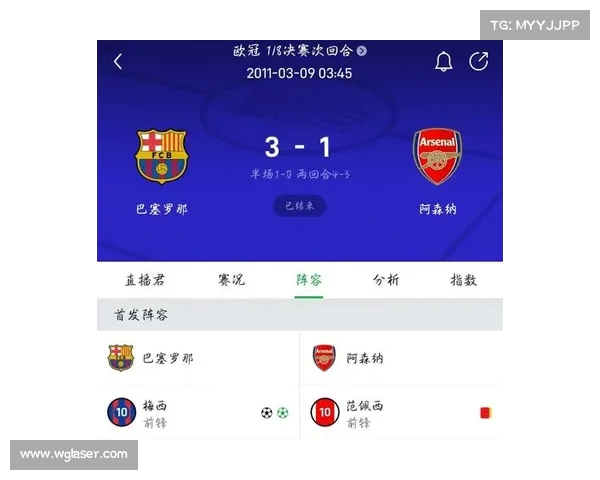Go back using the top-left arrow
The image size is (600, 480).
118,62
